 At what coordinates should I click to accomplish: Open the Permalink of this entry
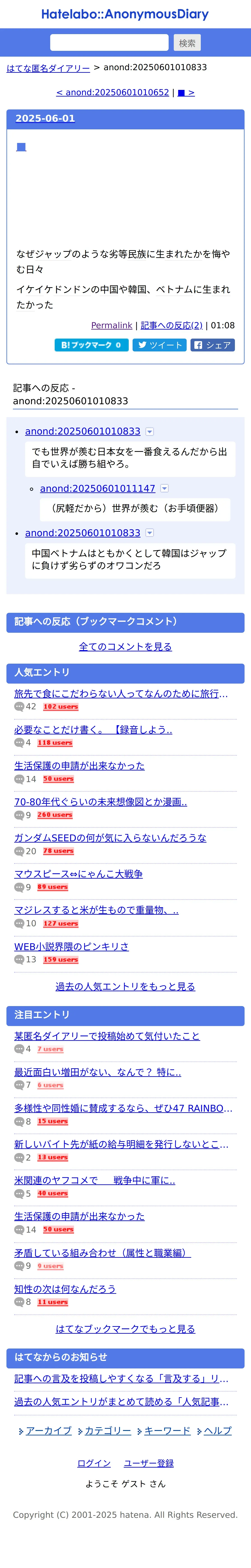click(112, 326)
